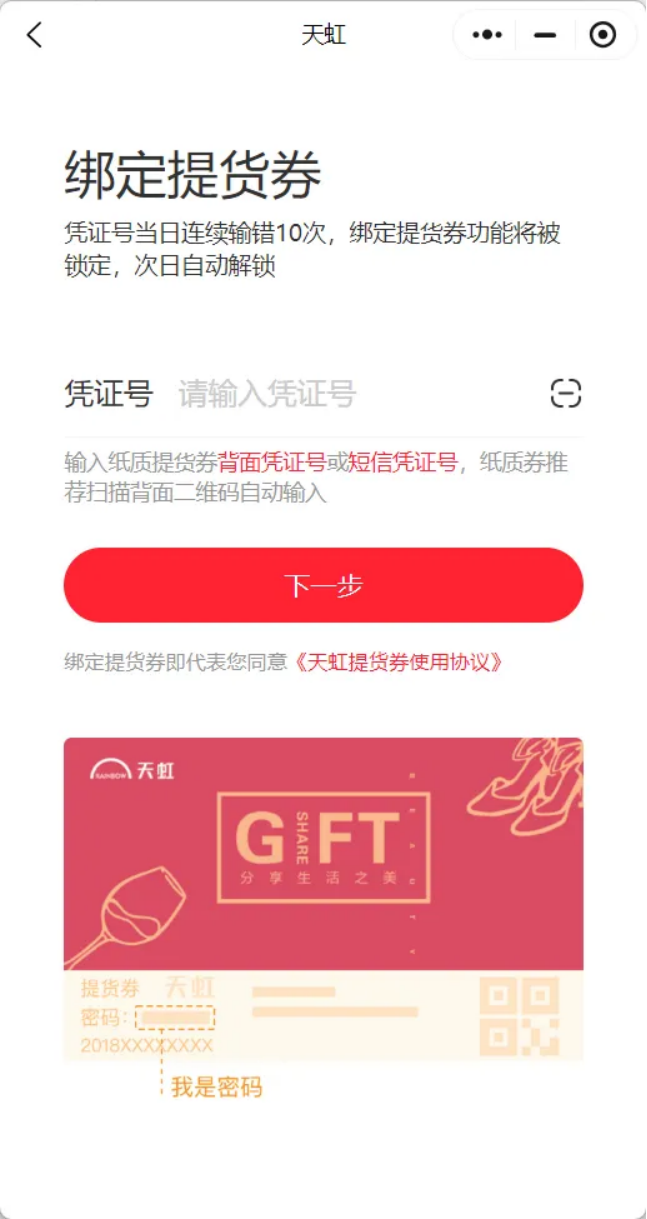
Task: Focus the 凭证号 input field
Action: point(350,394)
